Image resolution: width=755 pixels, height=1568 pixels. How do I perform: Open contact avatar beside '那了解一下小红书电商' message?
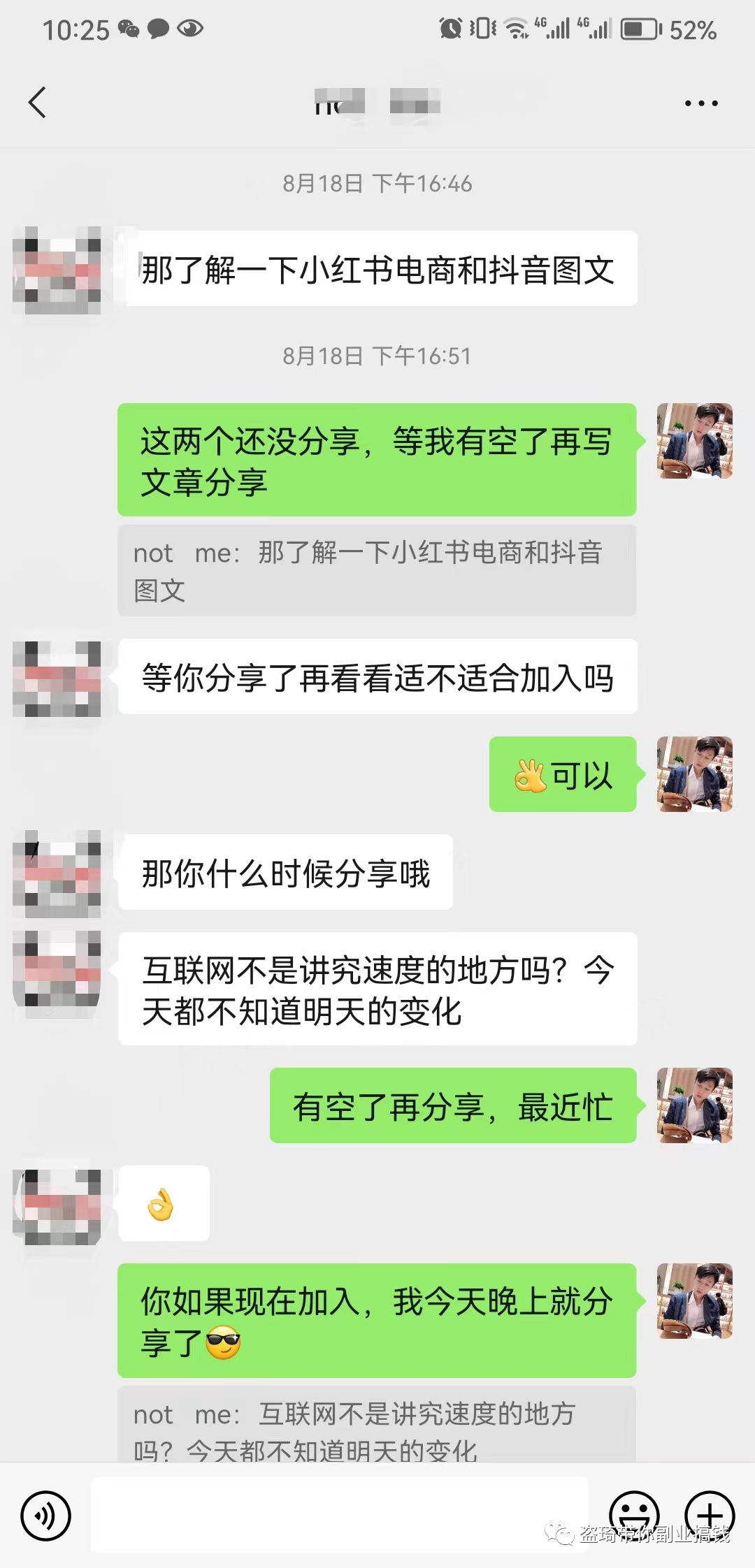tap(57, 270)
